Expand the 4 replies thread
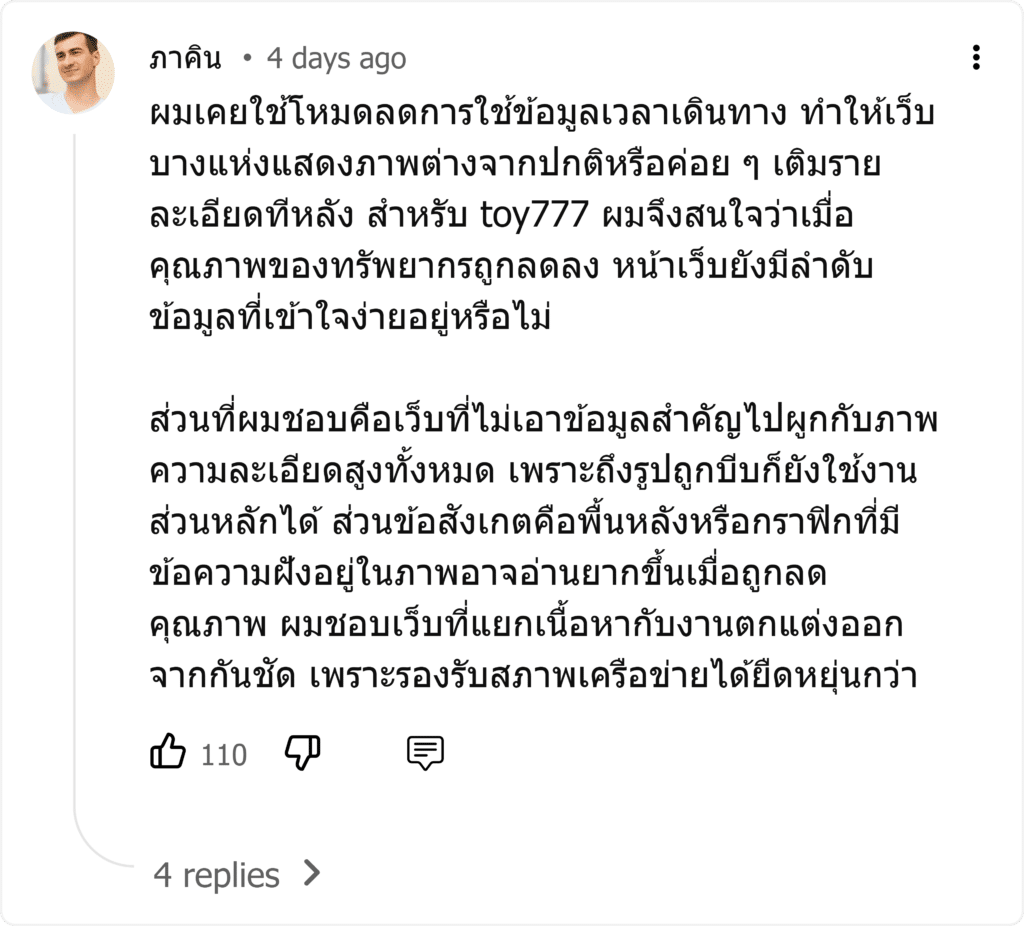The width and height of the screenshot is (1024, 926). [x=238, y=874]
